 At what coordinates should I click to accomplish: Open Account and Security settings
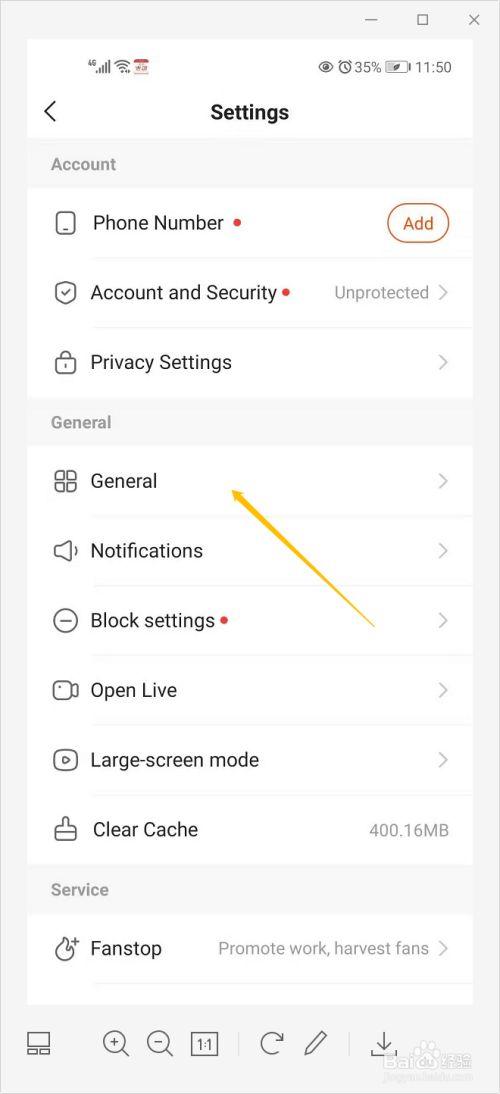coord(250,292)
